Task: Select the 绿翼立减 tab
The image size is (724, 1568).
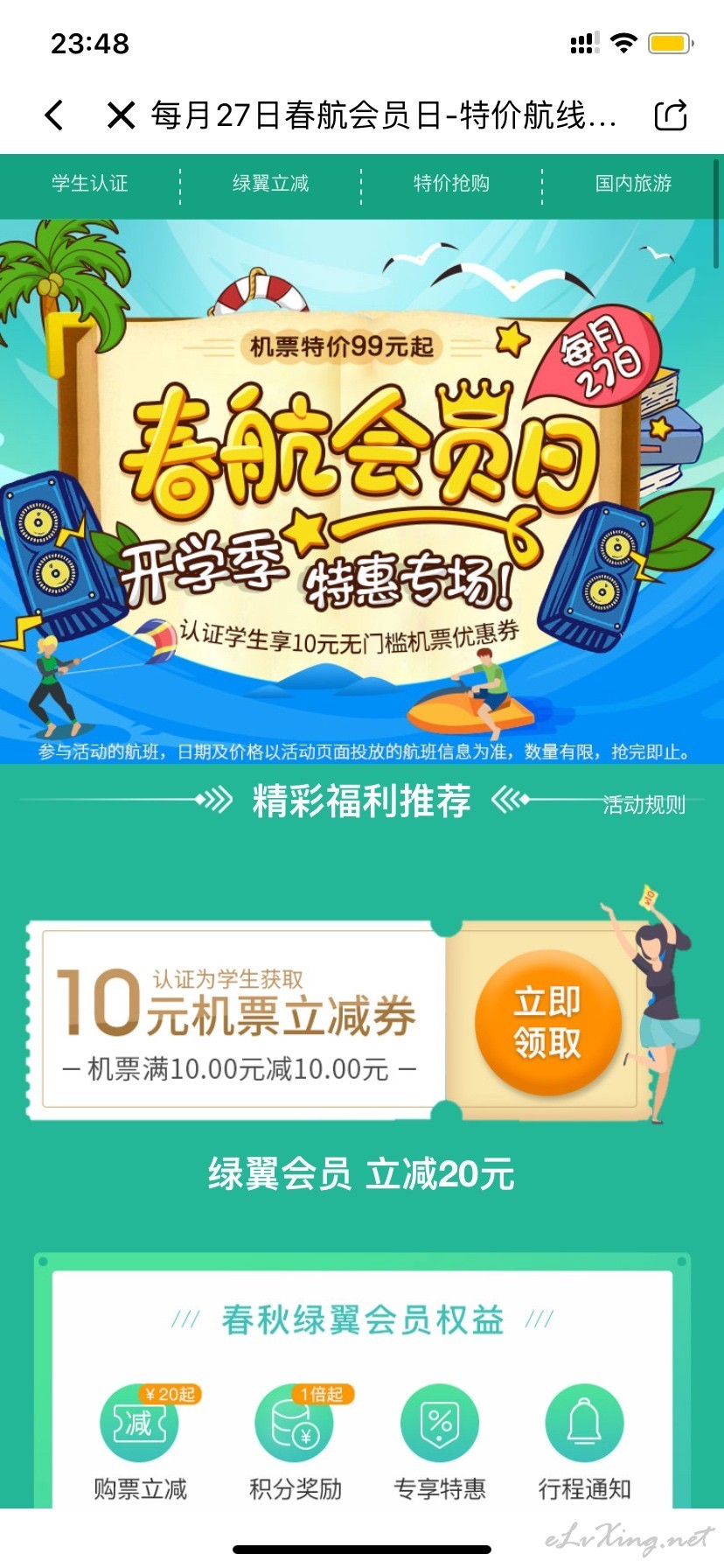Action: click(271, 184)
